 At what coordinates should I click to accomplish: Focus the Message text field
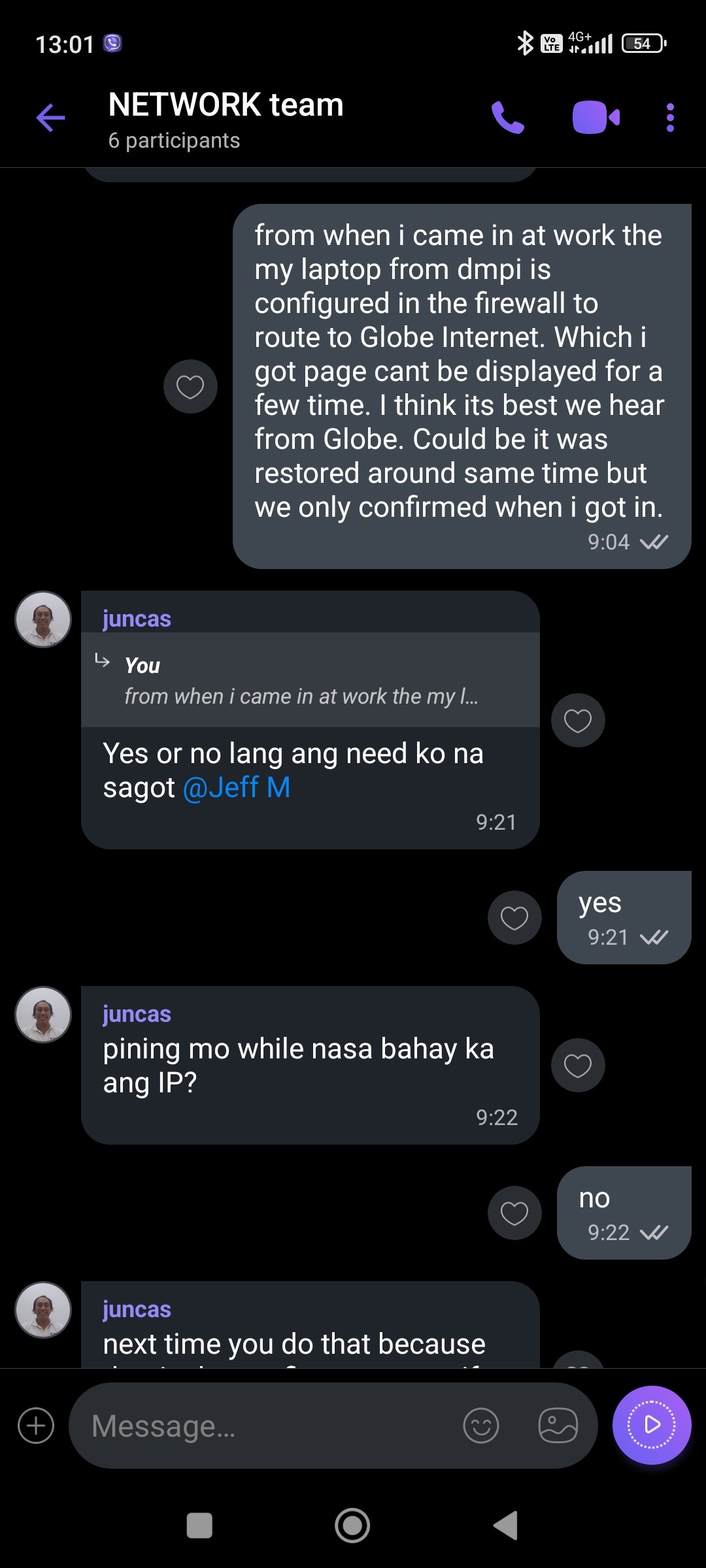261,1426
